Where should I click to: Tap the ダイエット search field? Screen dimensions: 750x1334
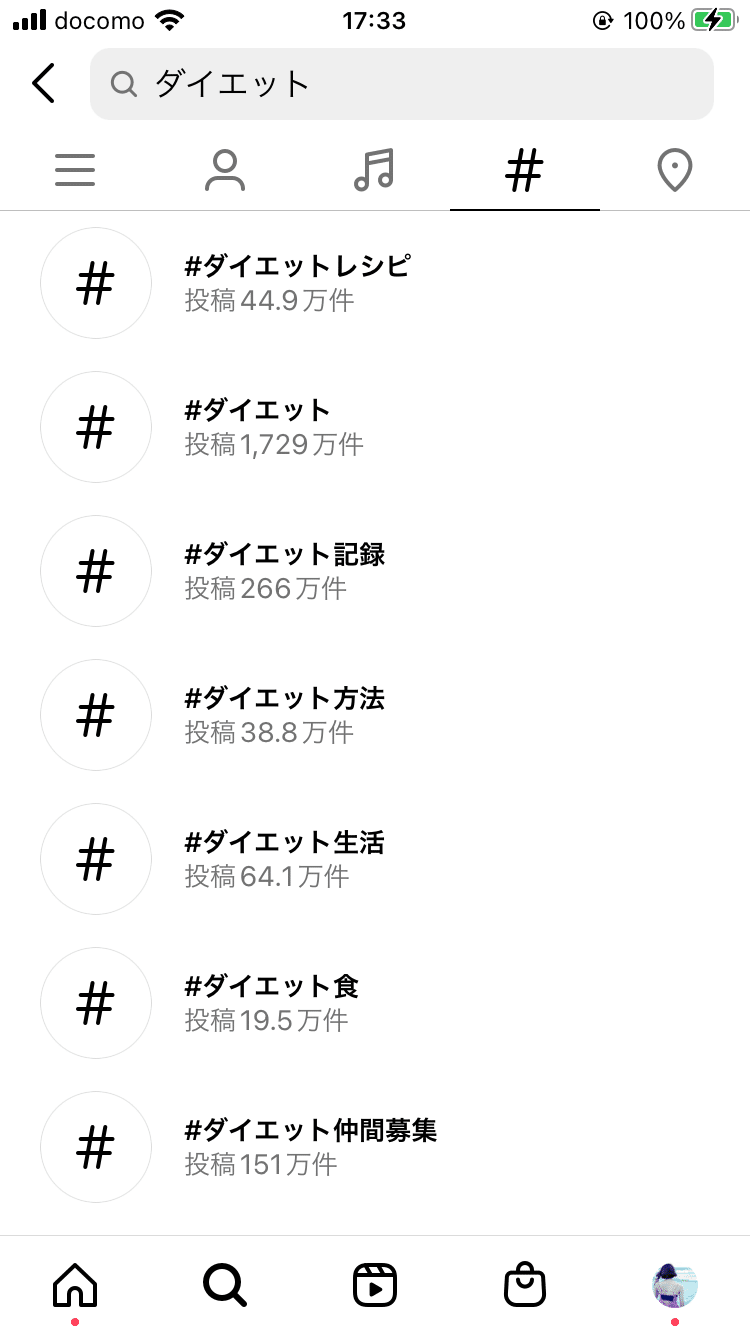coord(401,84)
